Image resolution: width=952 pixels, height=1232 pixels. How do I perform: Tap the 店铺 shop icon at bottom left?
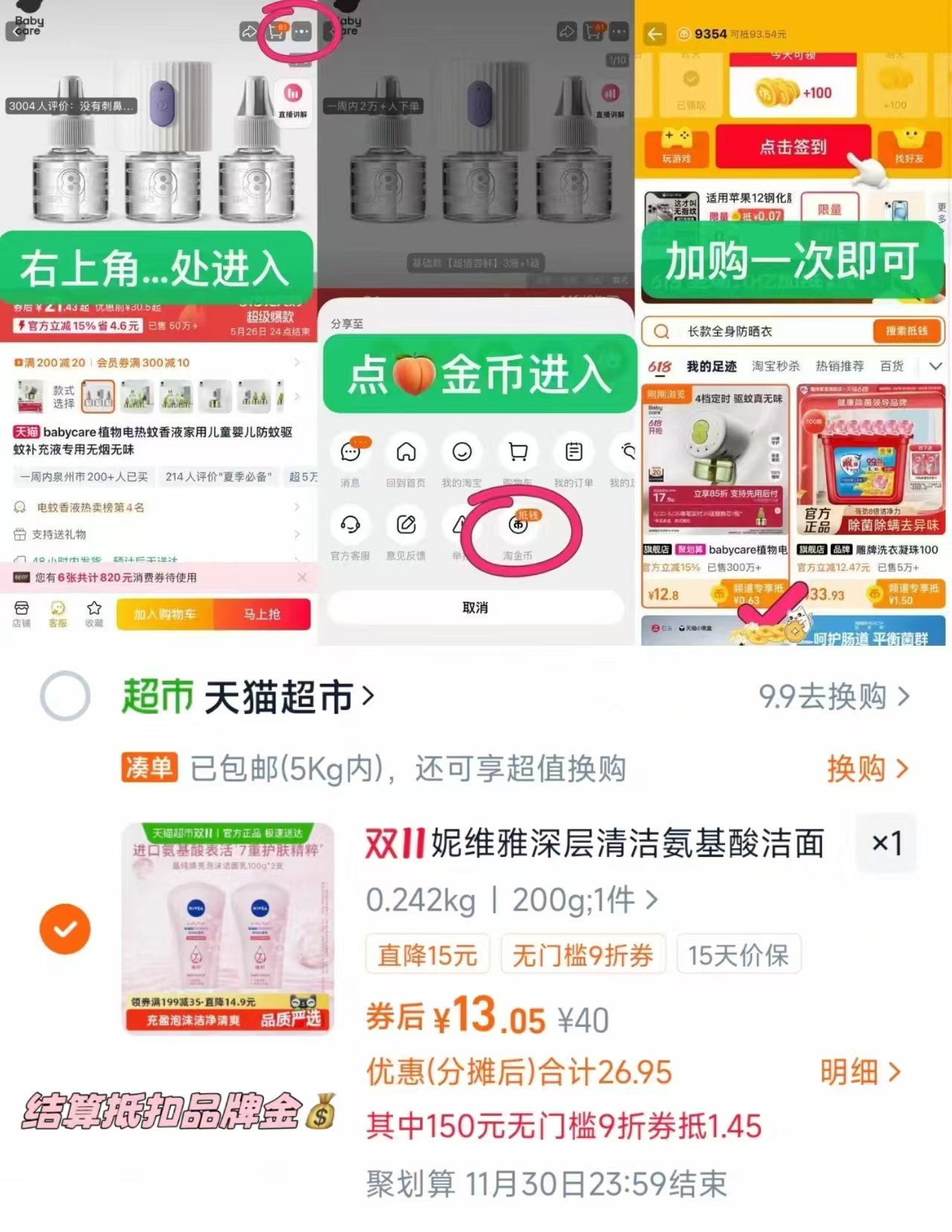22,615
